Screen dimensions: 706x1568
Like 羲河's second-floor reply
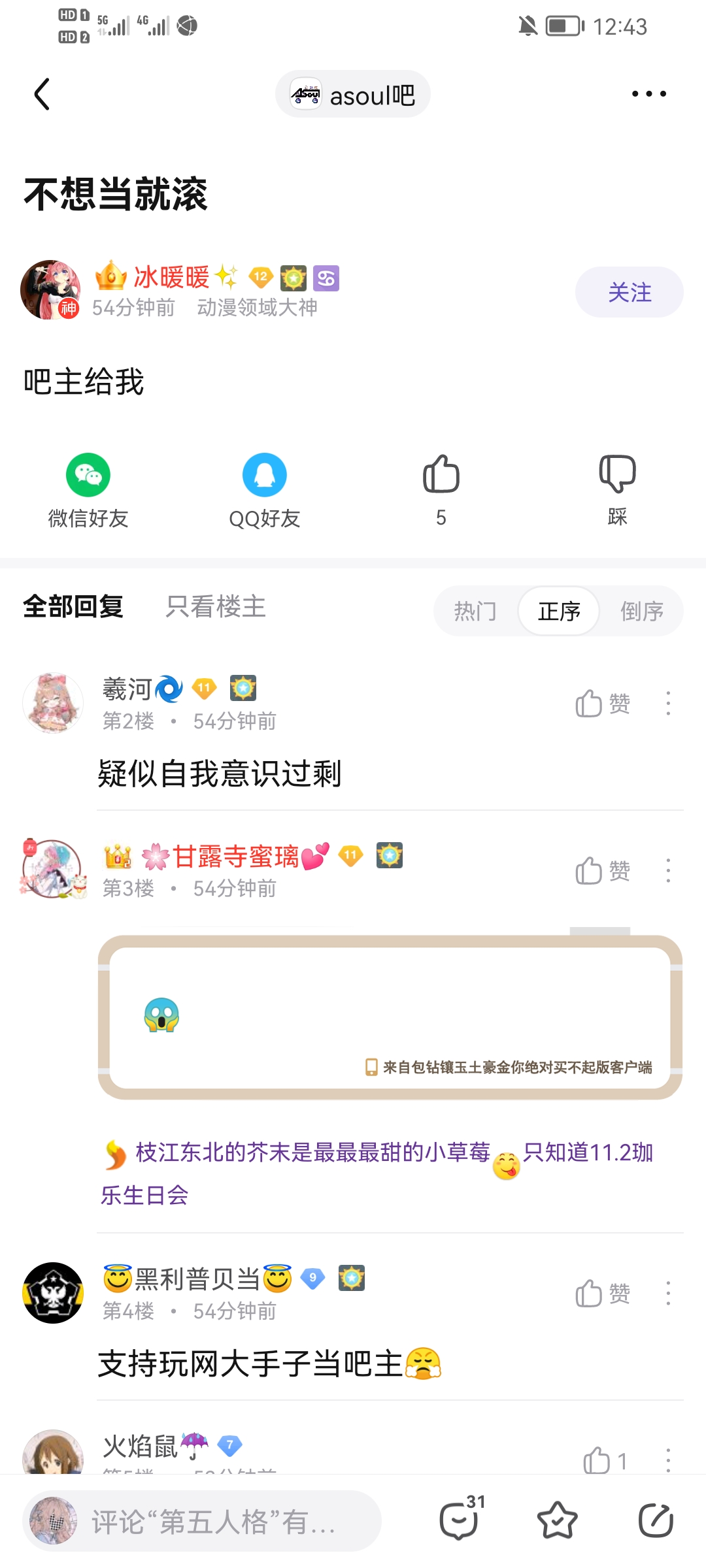(x=602, y=704)
